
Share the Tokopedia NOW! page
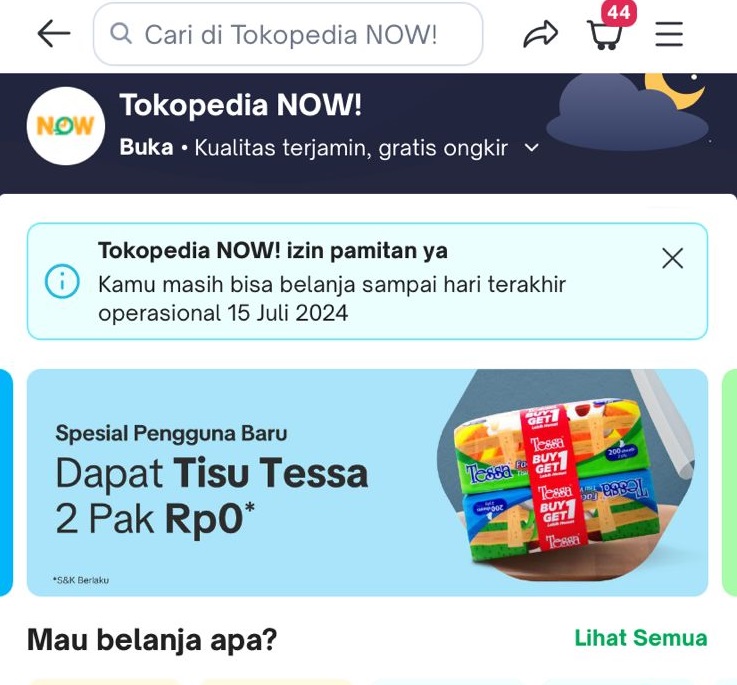540,35
